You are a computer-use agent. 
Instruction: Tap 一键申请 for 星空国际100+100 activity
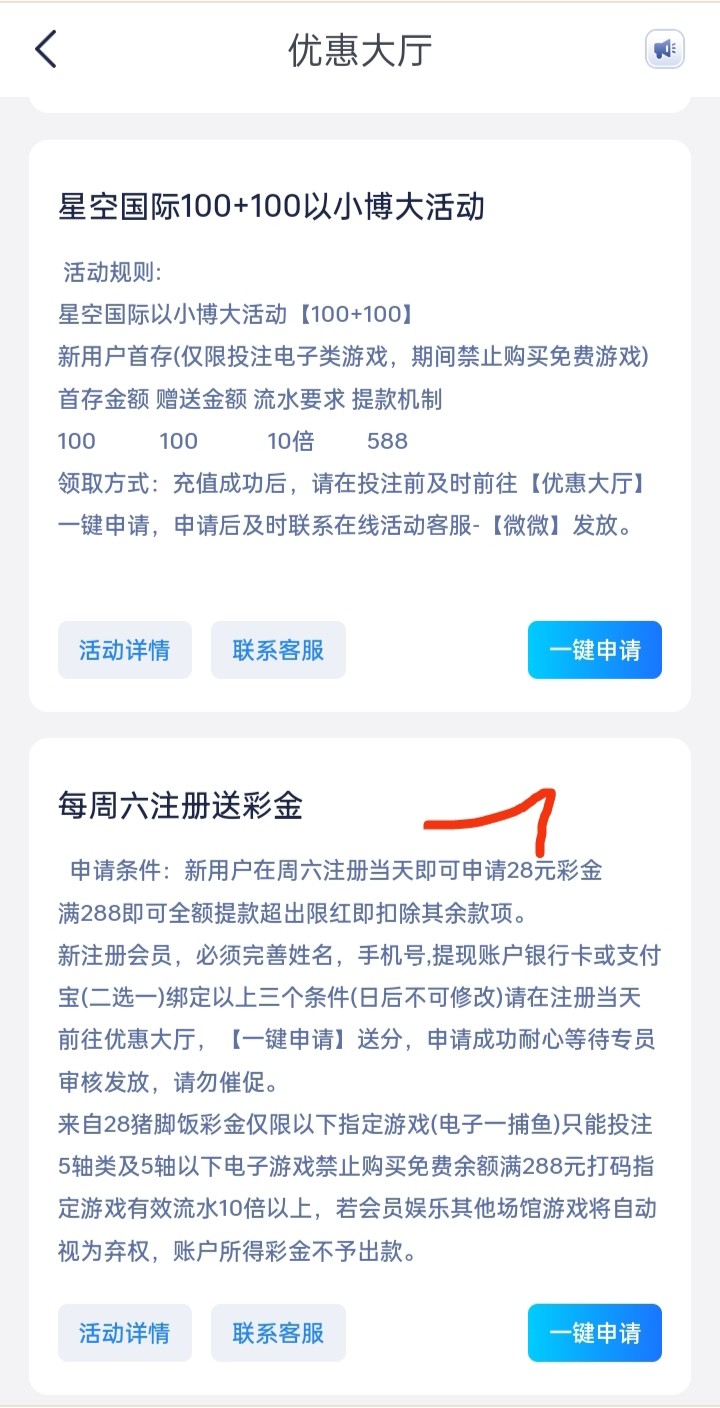point(595,650)
